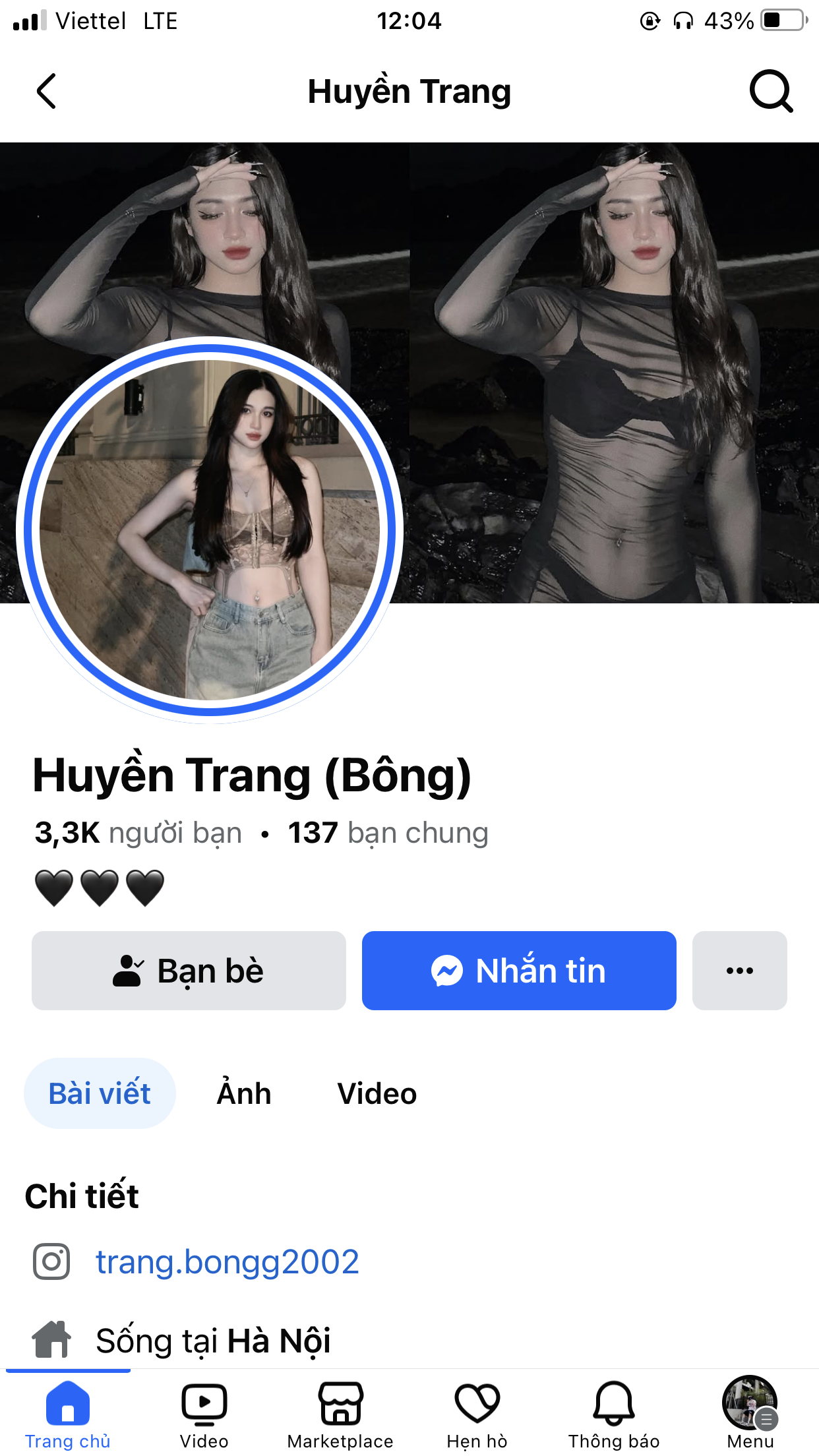View the profile picture story

(x=210, y=529)
